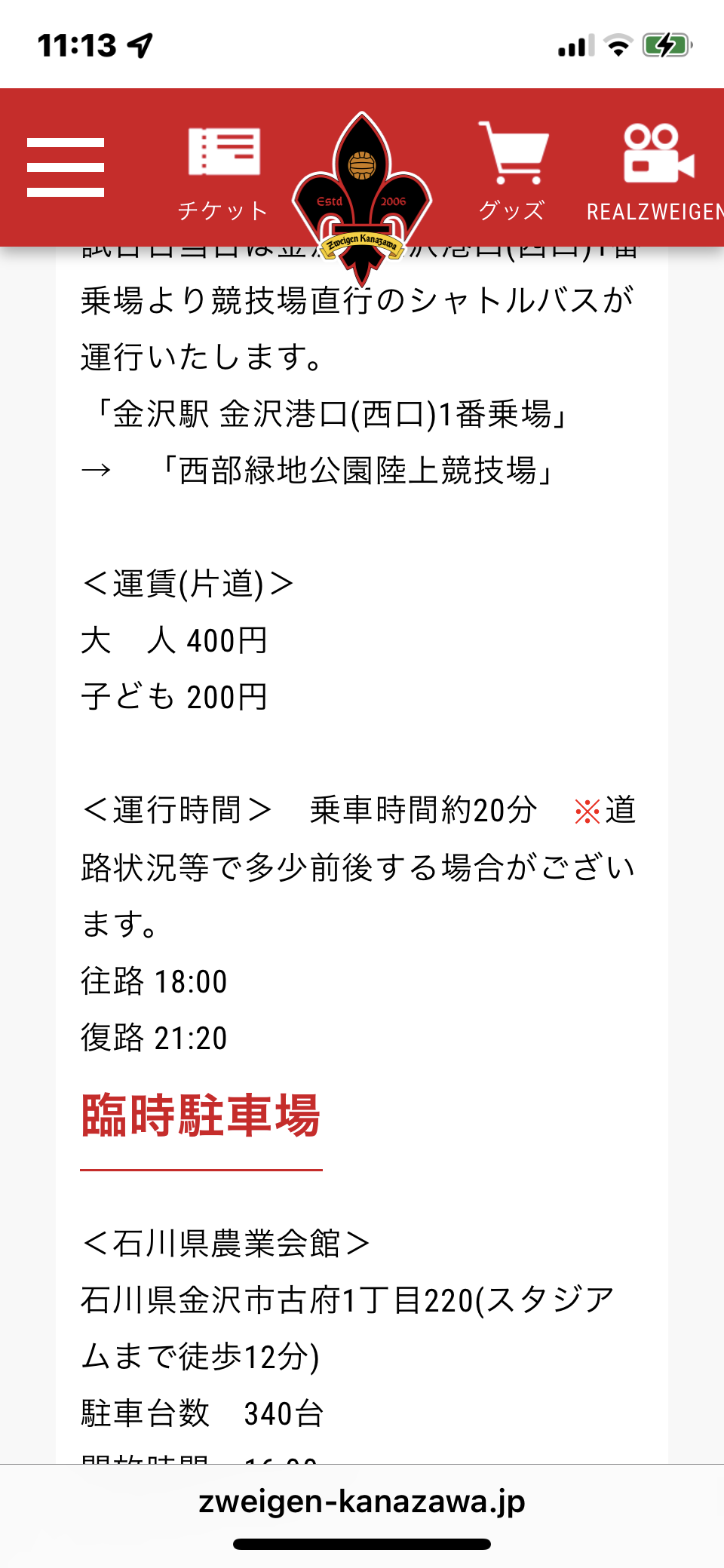Screen dimensions: 724x1568
Task: Tap the zweigen-kanazawa.jp address bar
Action: click(362, 1501)
